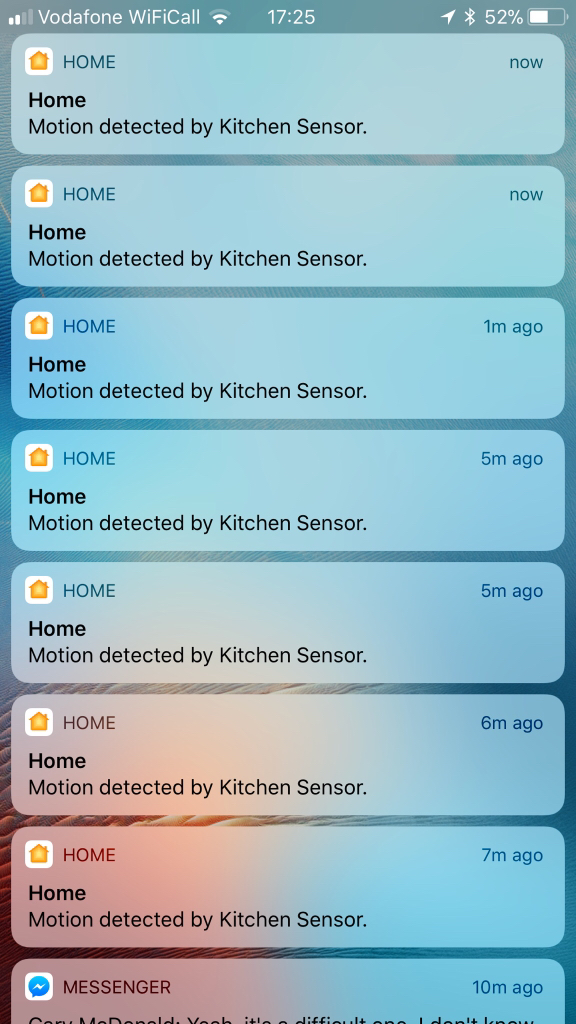Open the Home notification from 6m ago

[x=288, y=755]
